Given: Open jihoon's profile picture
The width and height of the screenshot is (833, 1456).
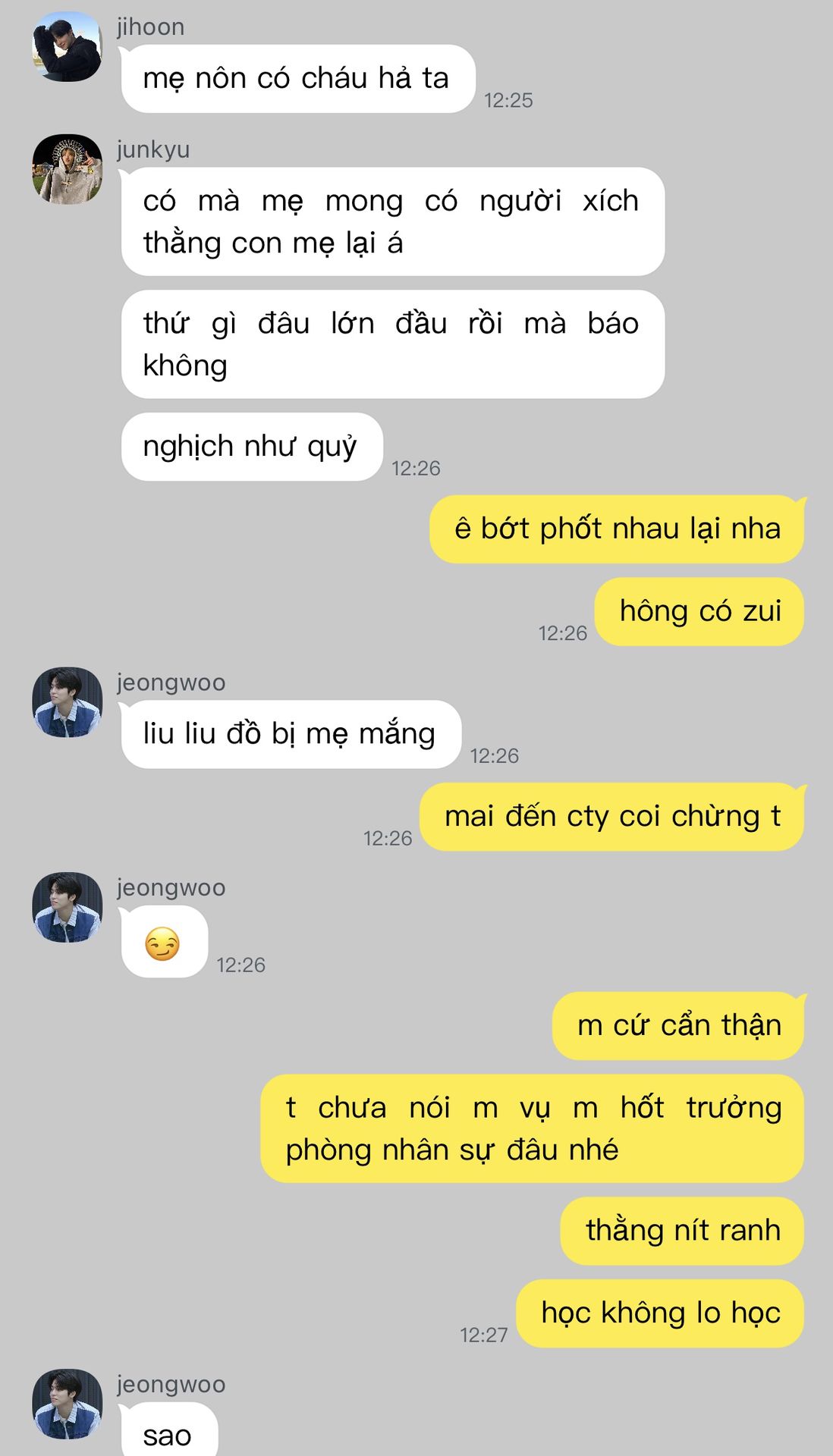Looking at the screenshot, I should pyautogui.click(x=67, y=47).
